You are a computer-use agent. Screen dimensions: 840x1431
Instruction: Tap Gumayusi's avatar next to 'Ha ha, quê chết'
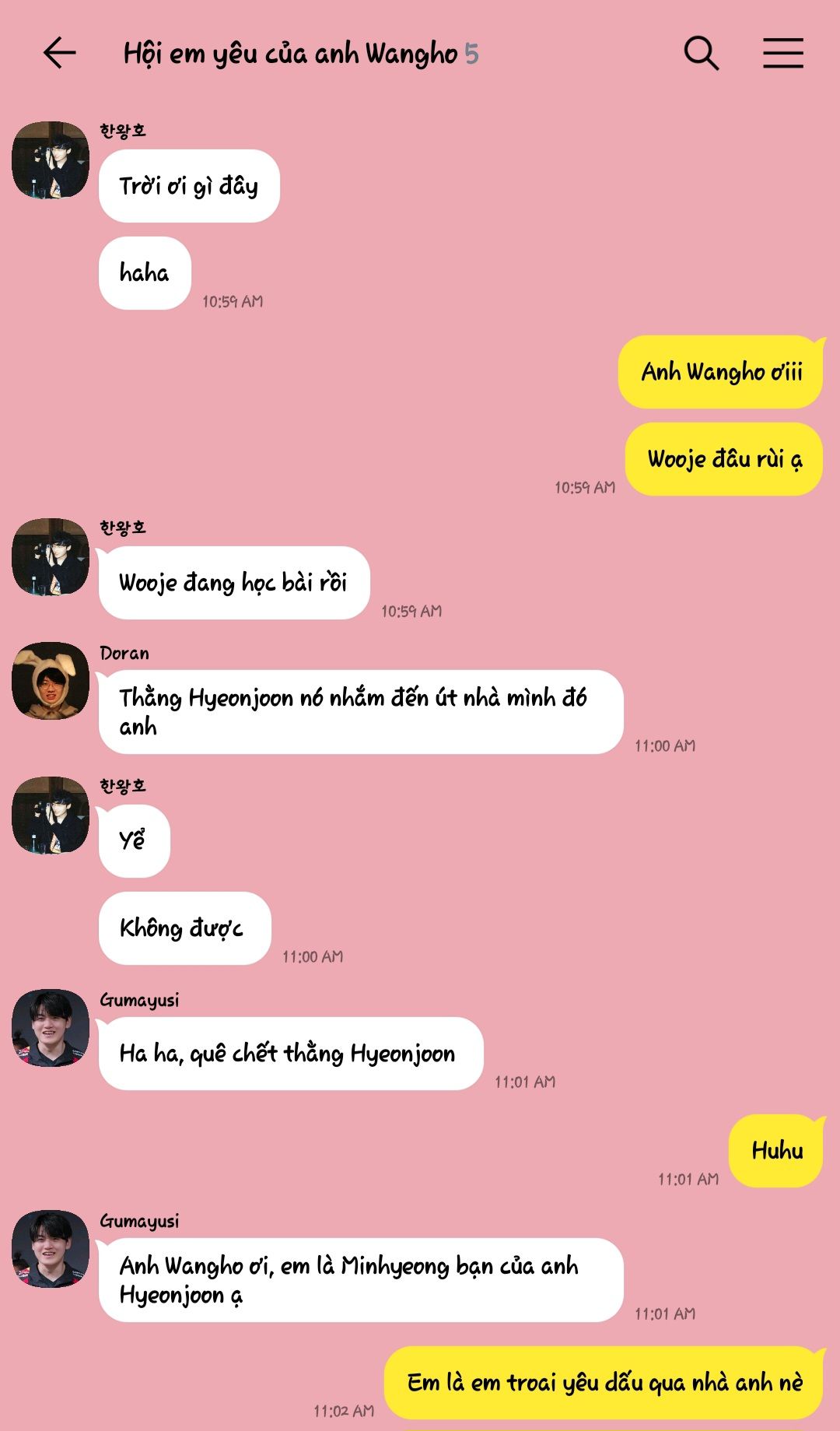pyautogui.click(x=51, y=1028)
